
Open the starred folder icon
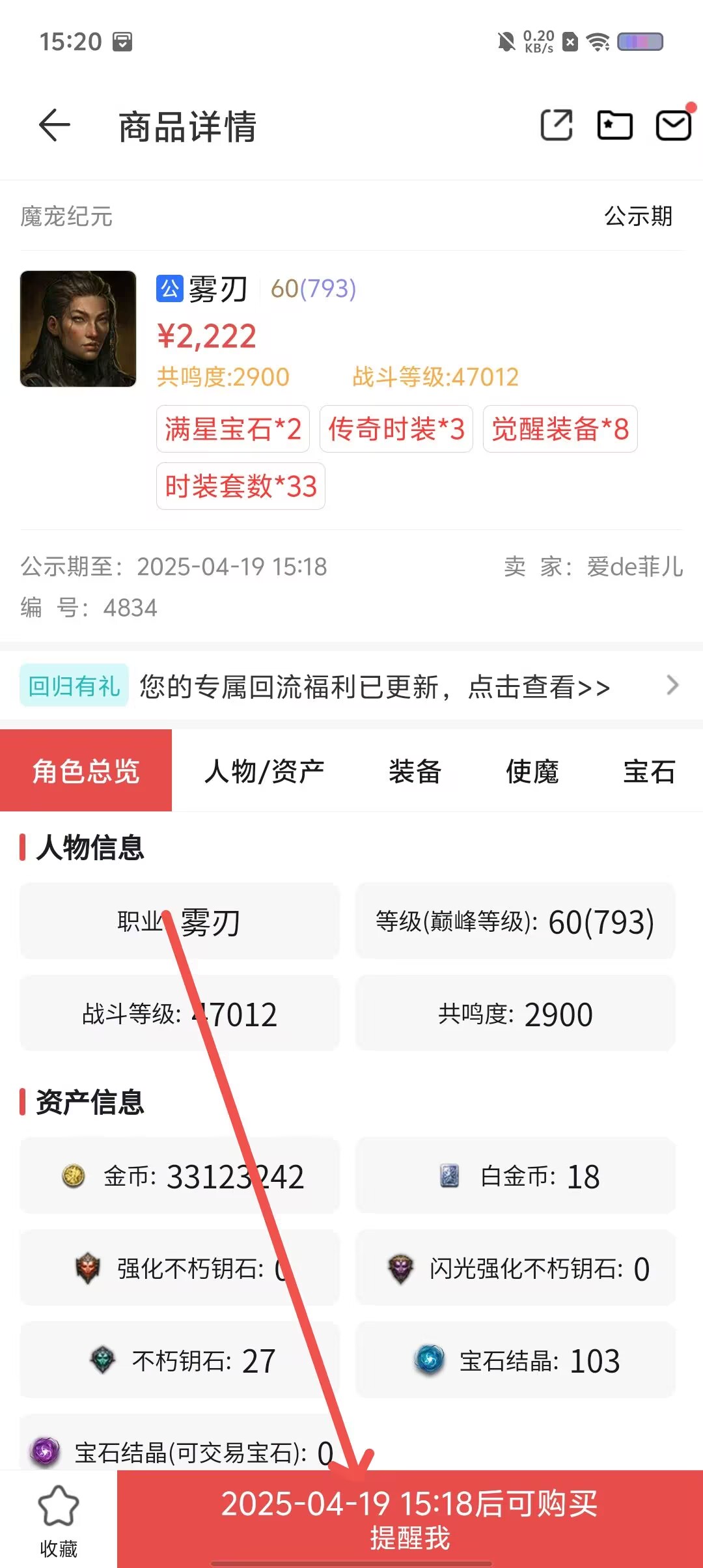[x=614, y=125]
